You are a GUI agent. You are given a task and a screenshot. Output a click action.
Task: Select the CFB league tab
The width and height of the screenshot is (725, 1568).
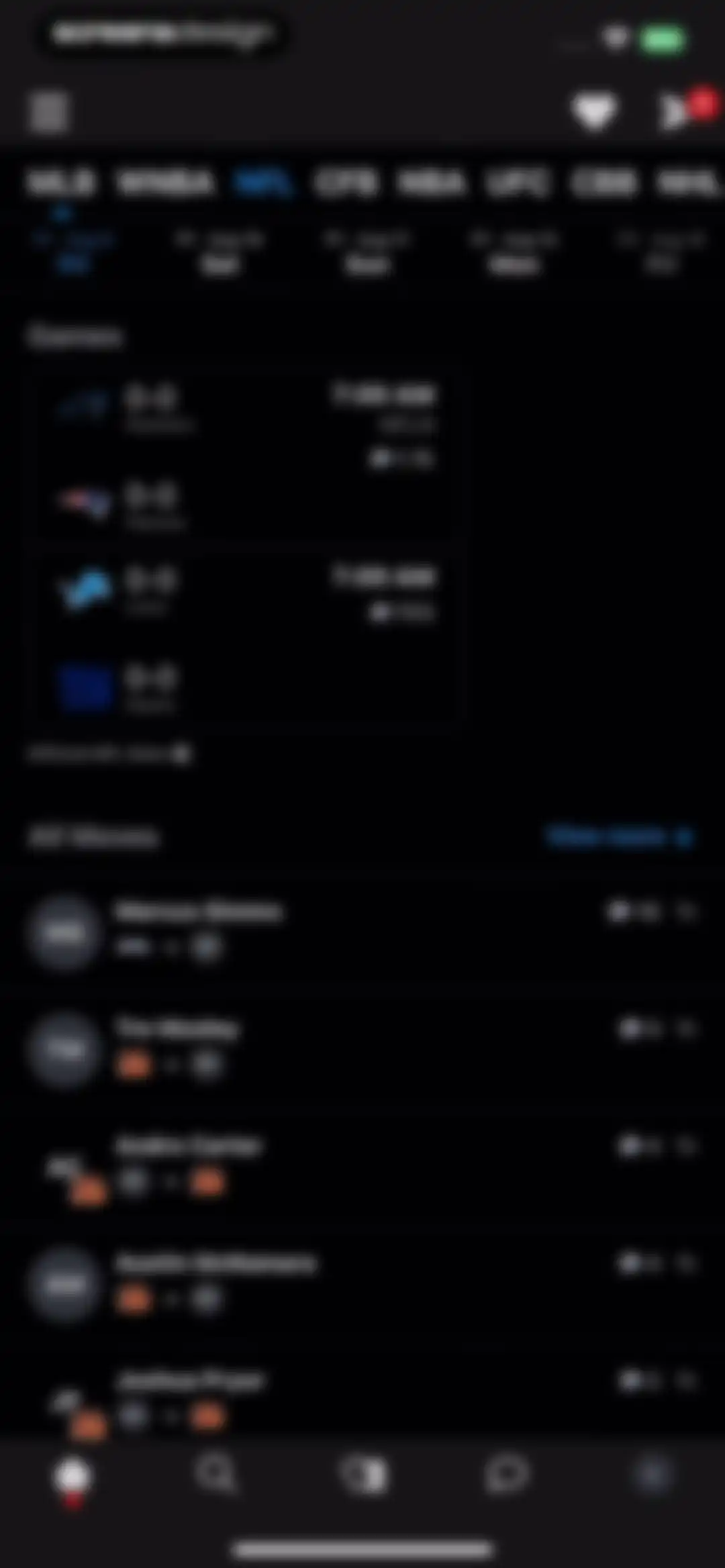coord(346,183)
